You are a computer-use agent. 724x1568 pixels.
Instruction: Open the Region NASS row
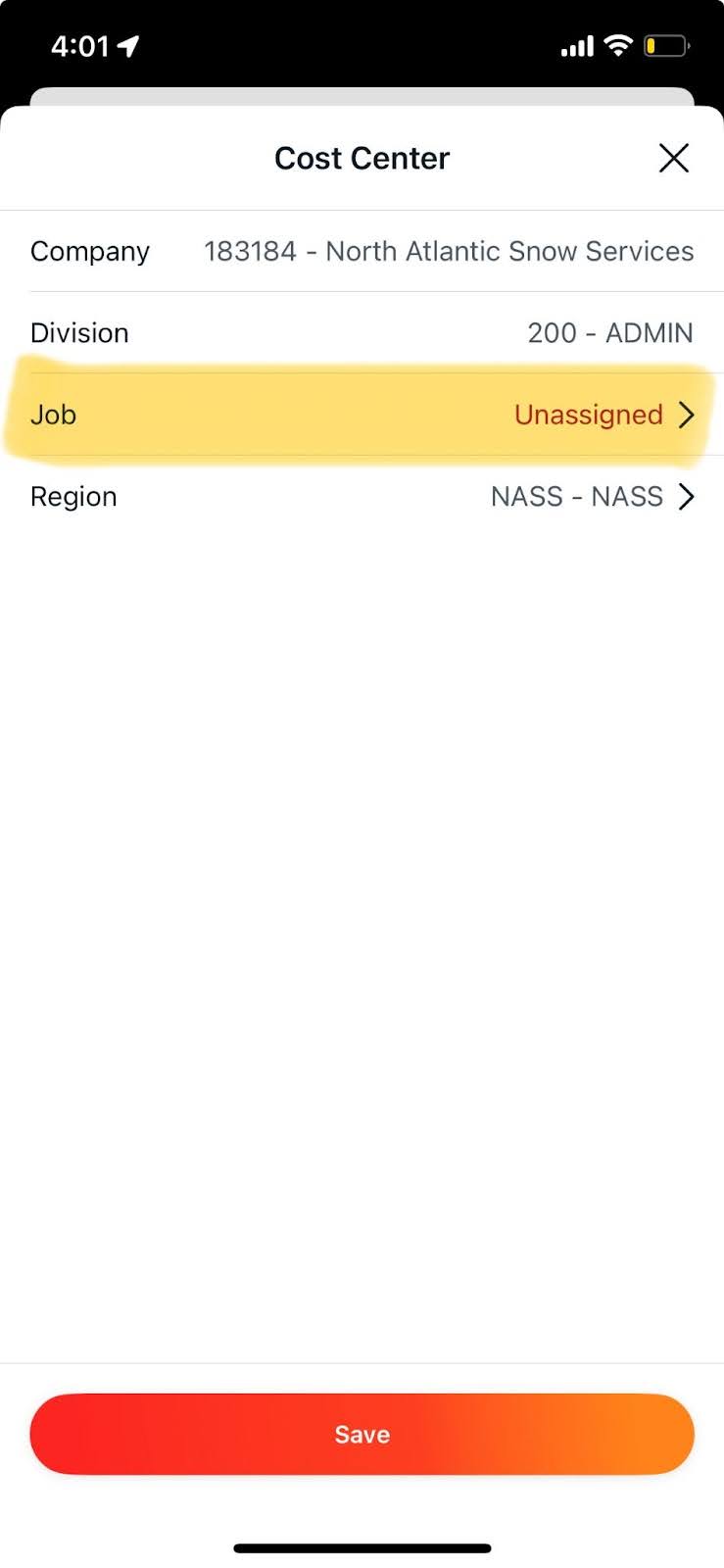(x=362, y=497)
